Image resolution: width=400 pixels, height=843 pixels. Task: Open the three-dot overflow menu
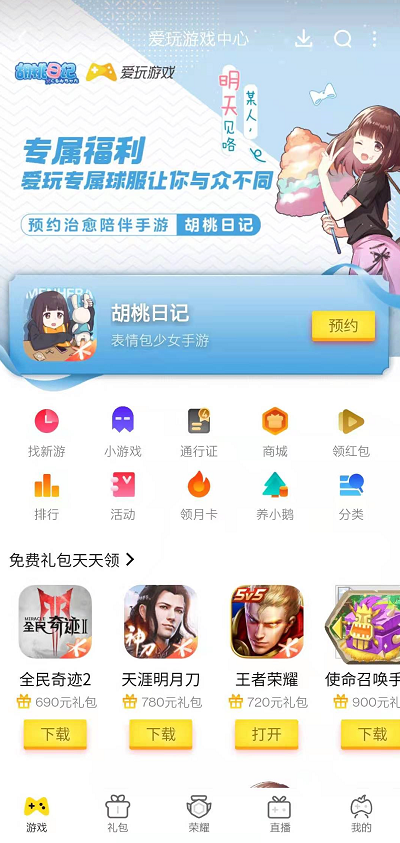[374, 39]
